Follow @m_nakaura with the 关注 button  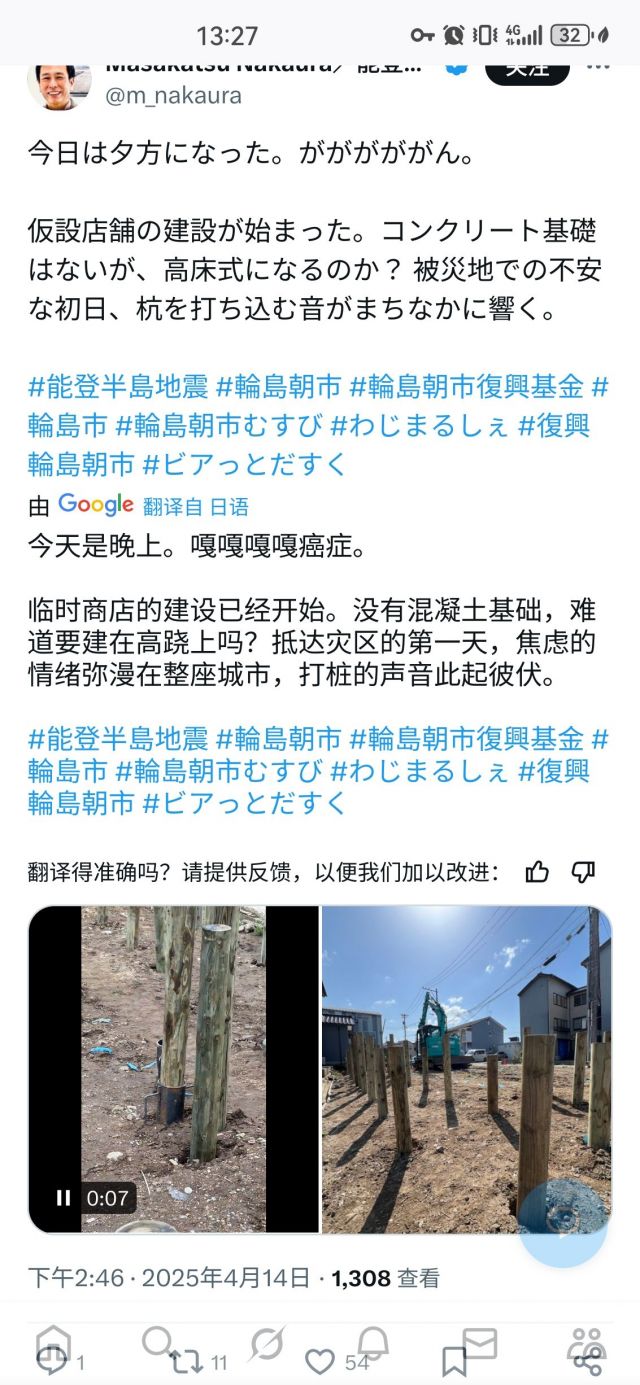pos(526,69)
